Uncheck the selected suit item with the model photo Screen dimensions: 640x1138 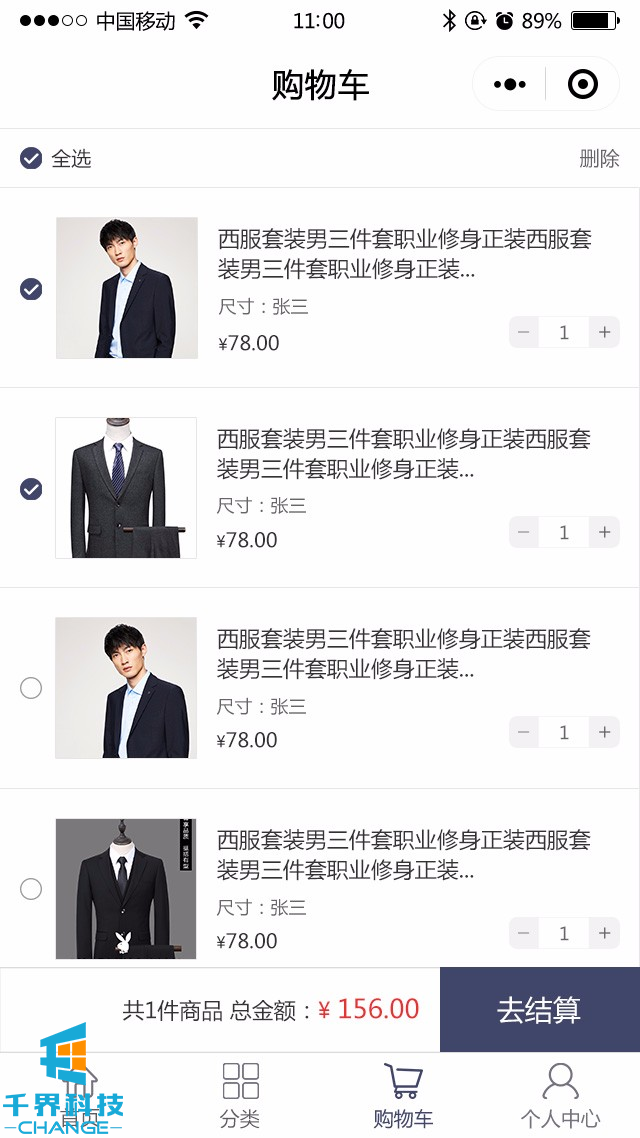coord(32,289)
